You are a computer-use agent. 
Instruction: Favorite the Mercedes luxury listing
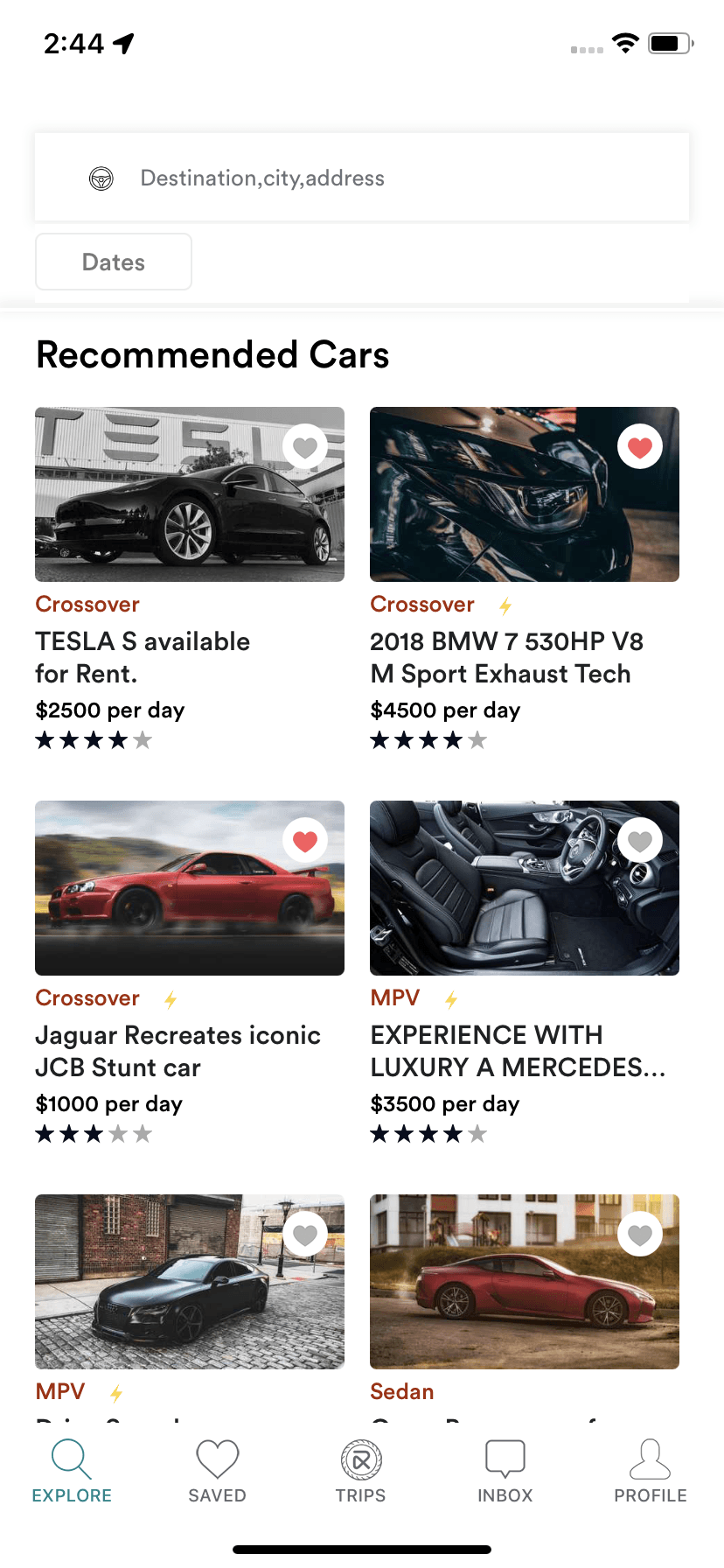click(x=640, y=841)
